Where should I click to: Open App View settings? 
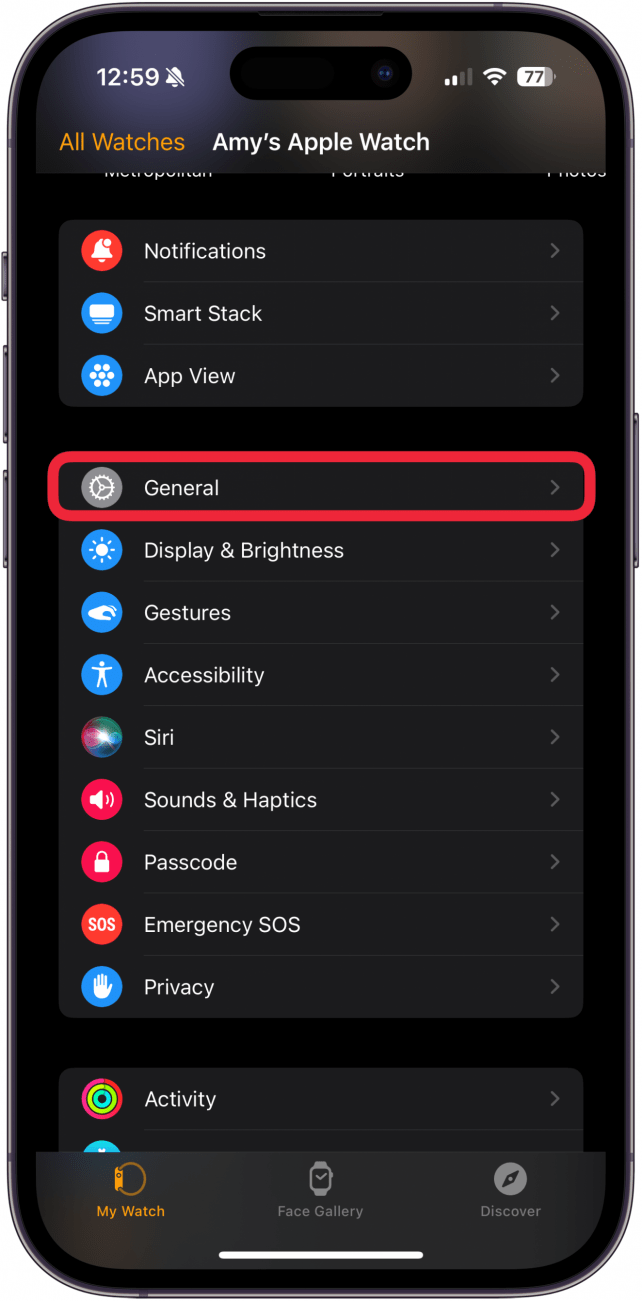(320, 376)
